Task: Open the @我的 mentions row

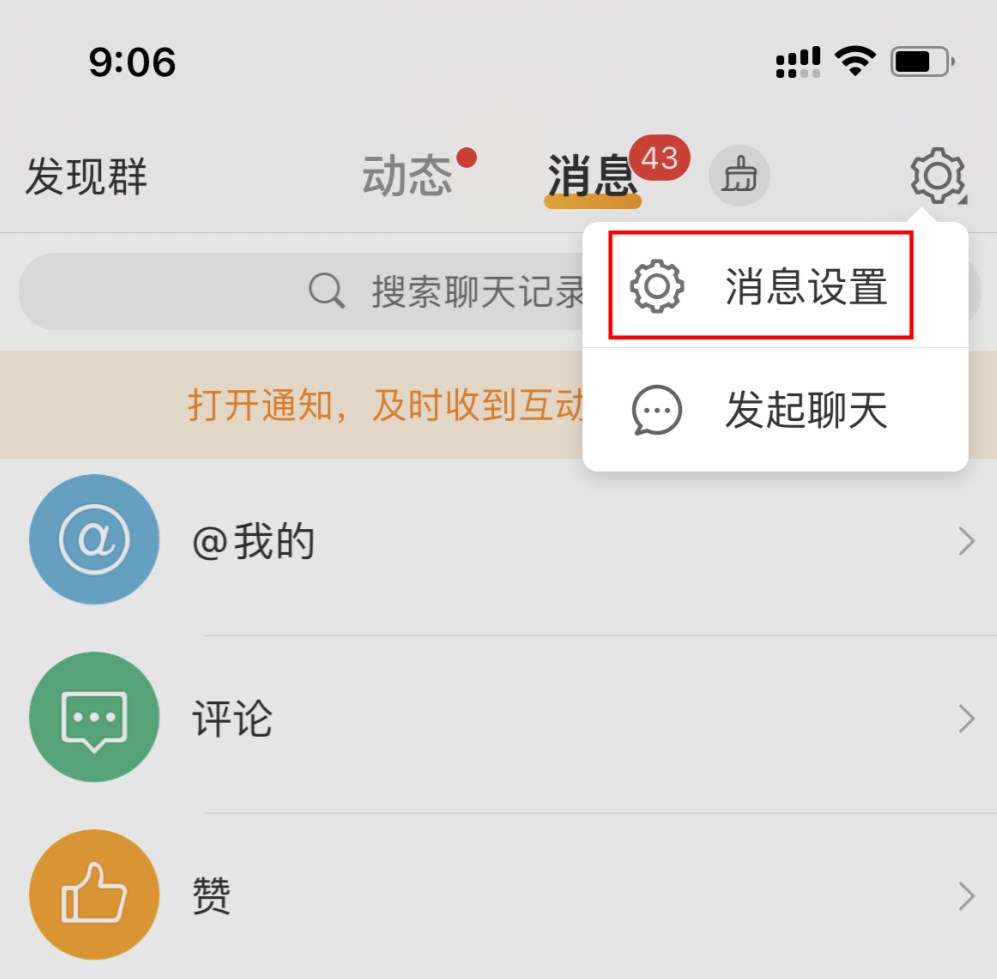Action: pyautogui.click(x=498, y=542)
